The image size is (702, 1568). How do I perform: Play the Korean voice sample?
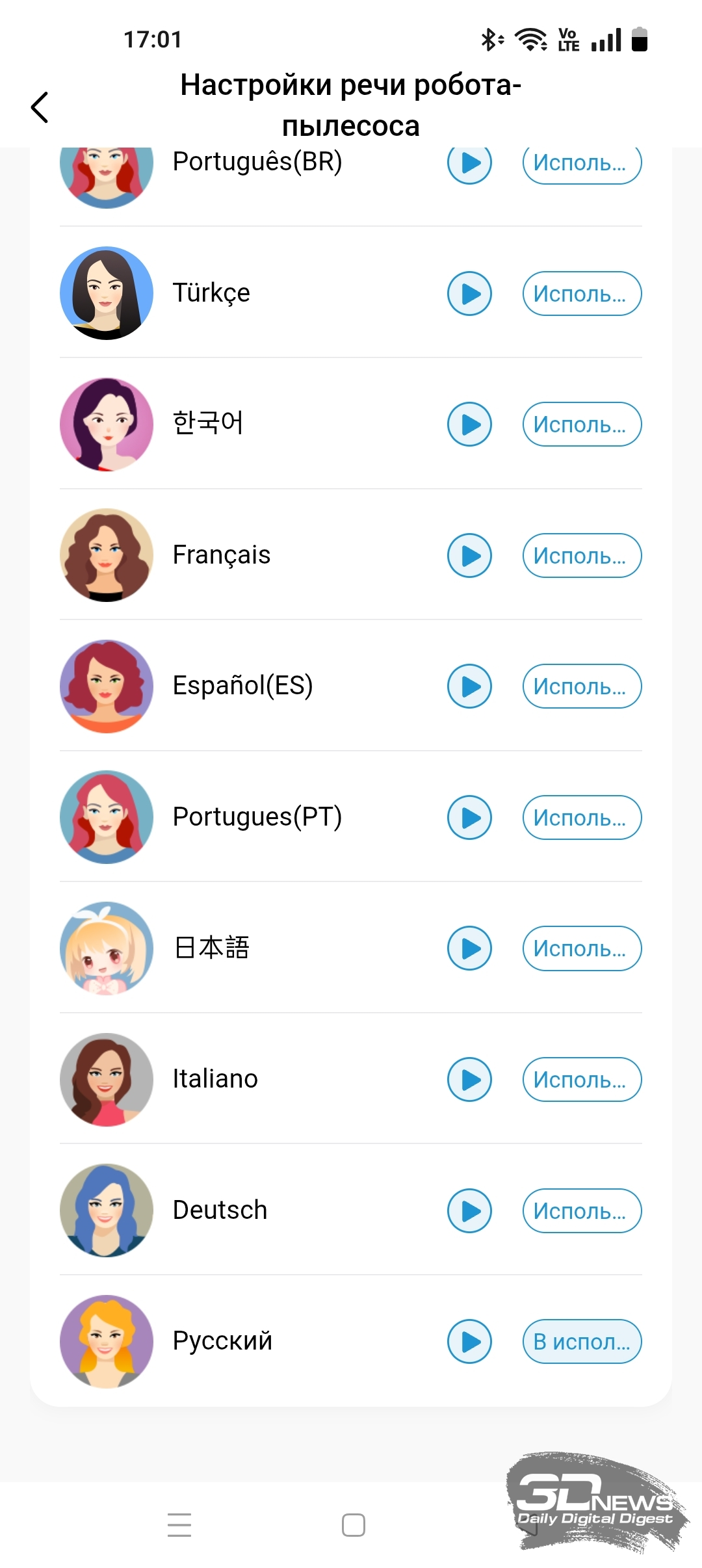tap(469, 424)
